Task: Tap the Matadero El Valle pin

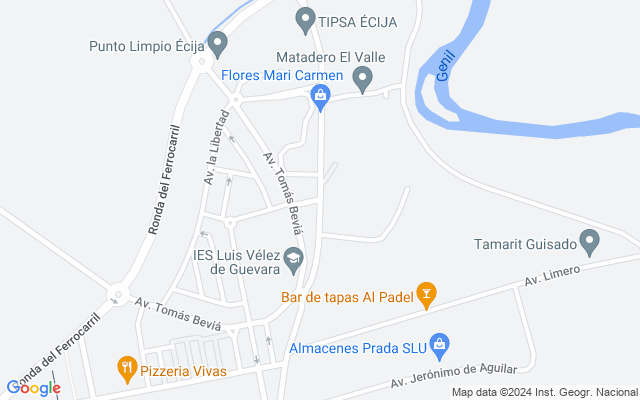Action: [x=363, y=77]
